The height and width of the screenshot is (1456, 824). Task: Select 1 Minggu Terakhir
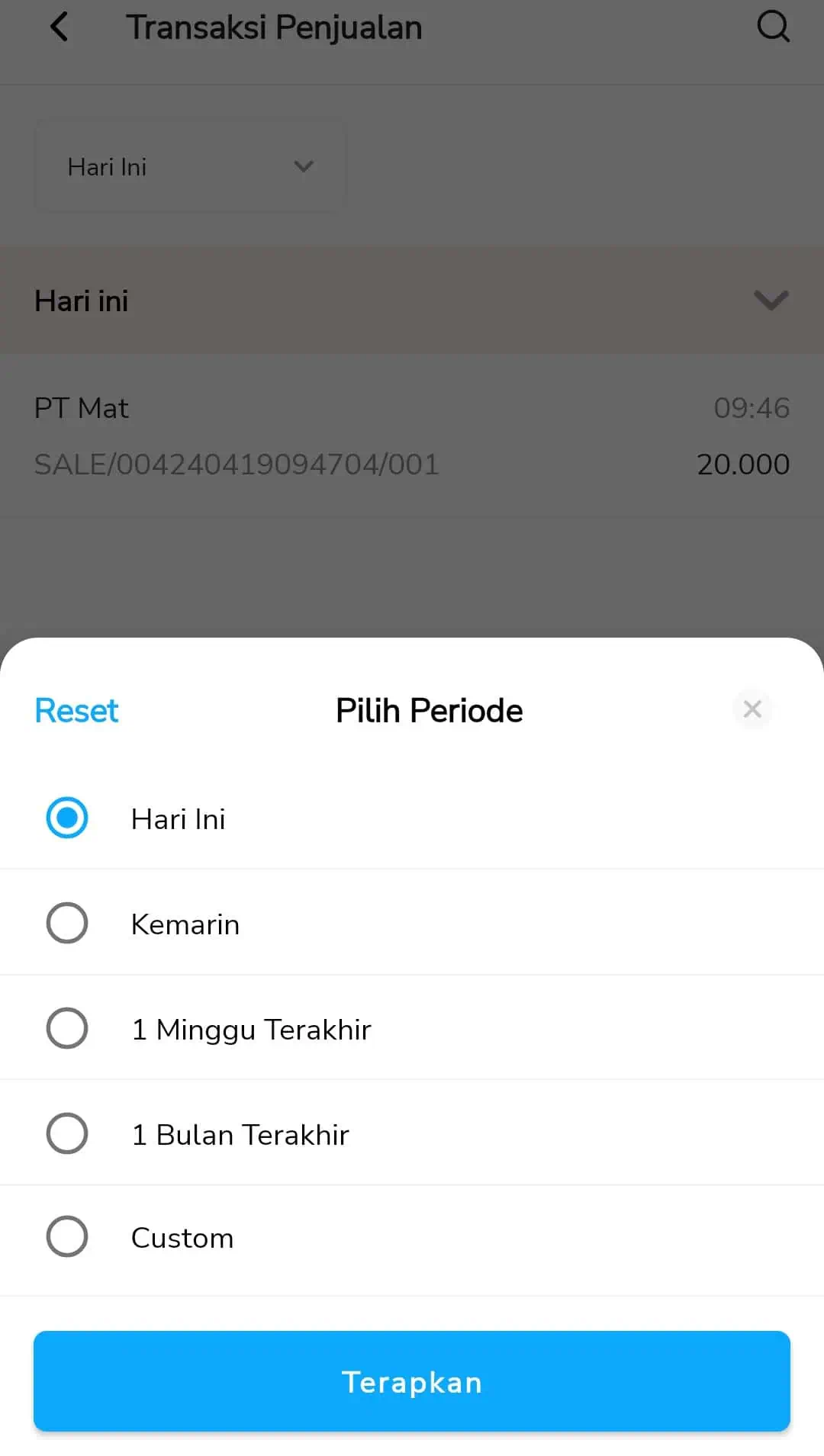pos(412,1028)
